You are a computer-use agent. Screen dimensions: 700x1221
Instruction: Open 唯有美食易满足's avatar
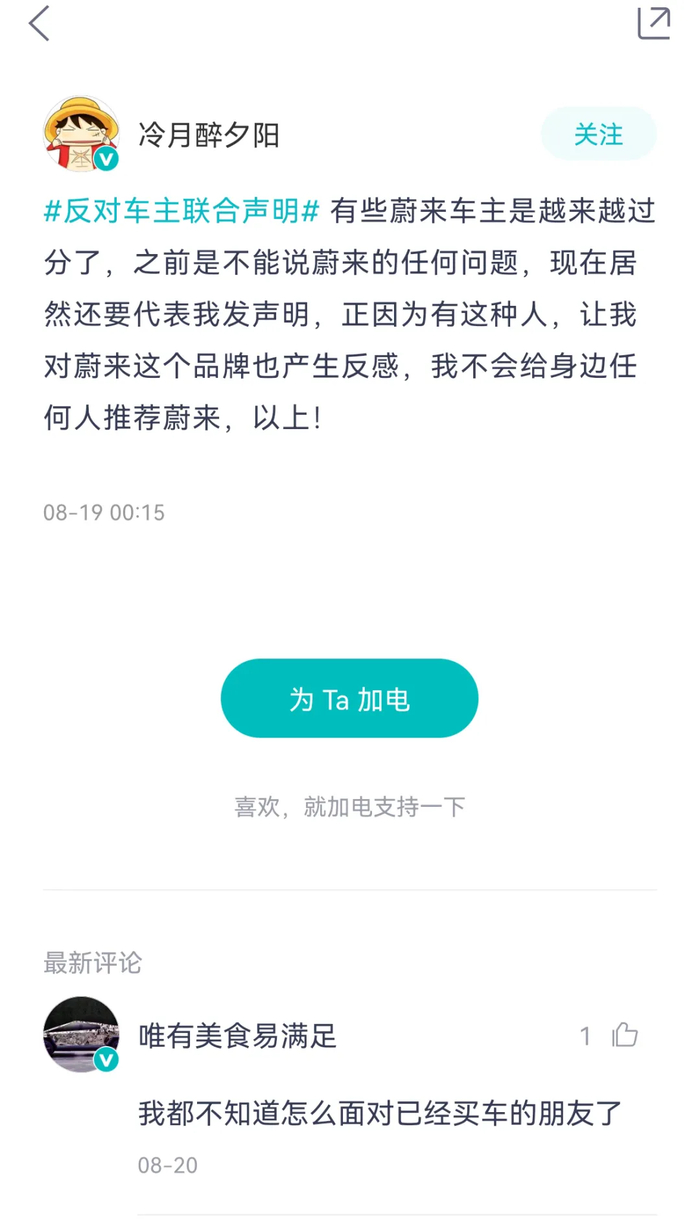point(81,1034)
